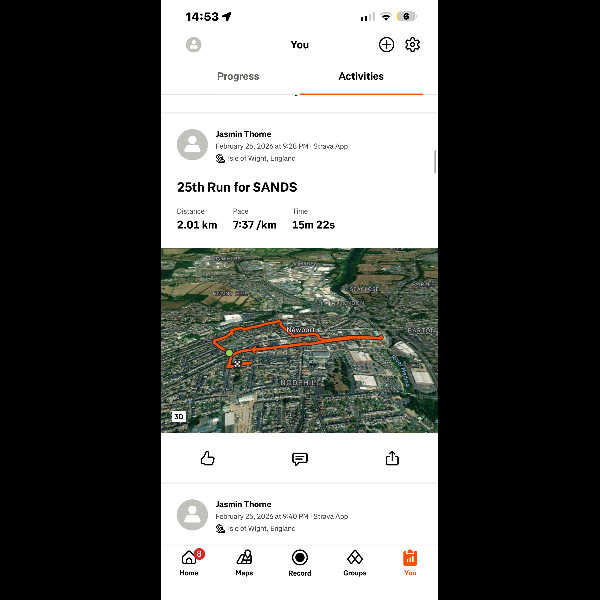Open the 25th Run for SANDS activity
Image resolution: width=600 pixels, height=600 pixels.
[237, 187]
